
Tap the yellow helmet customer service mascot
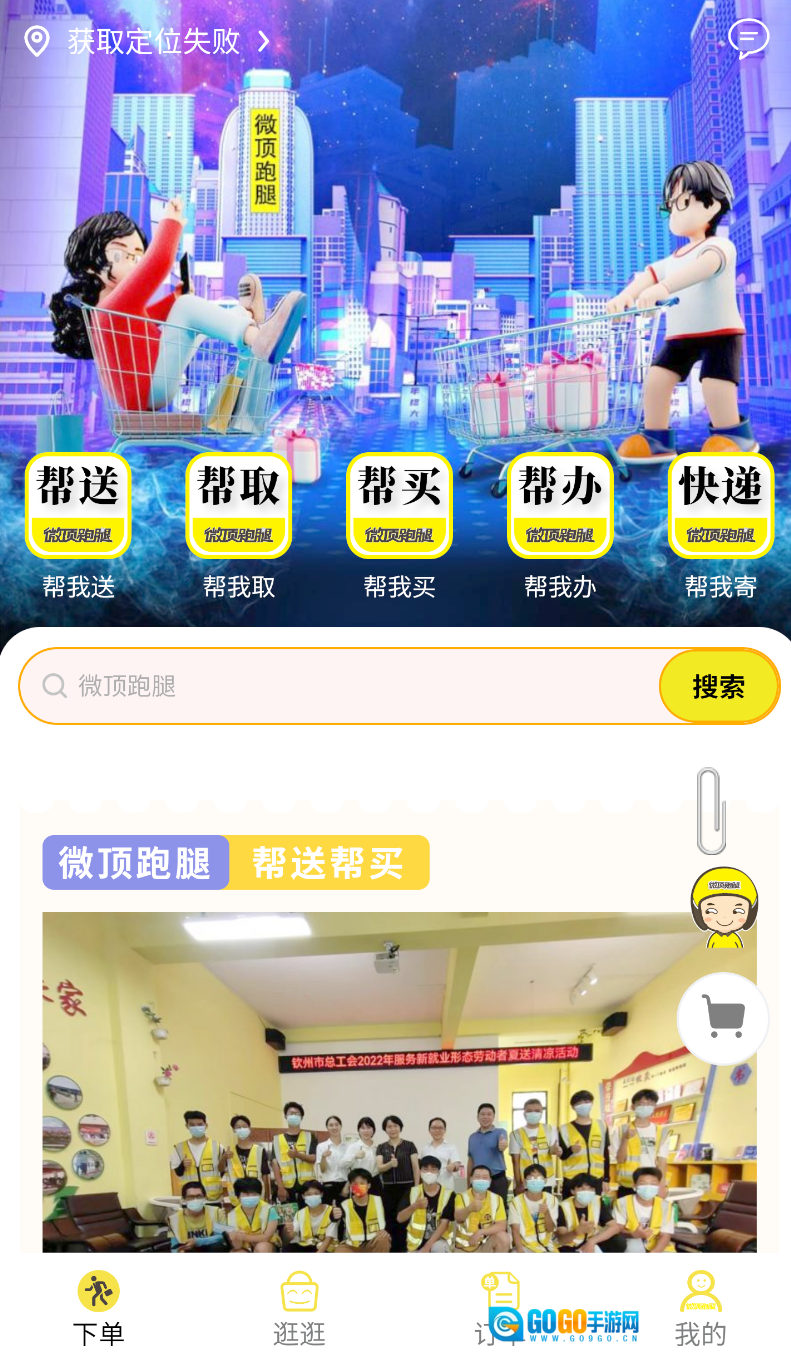tap(724, 908)
